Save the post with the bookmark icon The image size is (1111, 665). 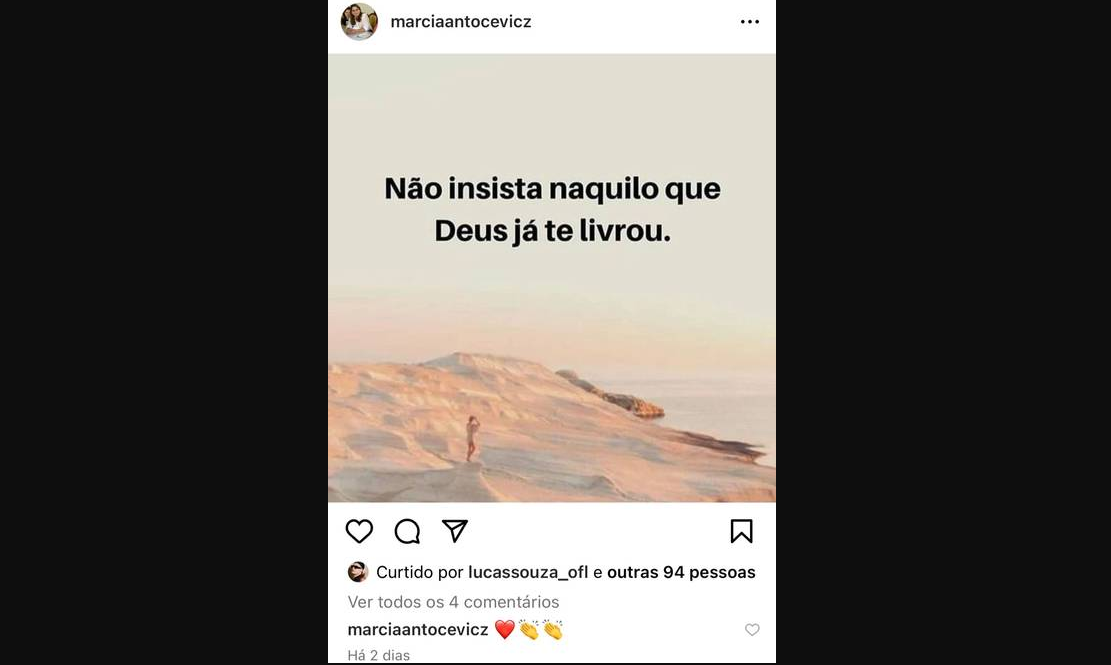coord(741,531)
